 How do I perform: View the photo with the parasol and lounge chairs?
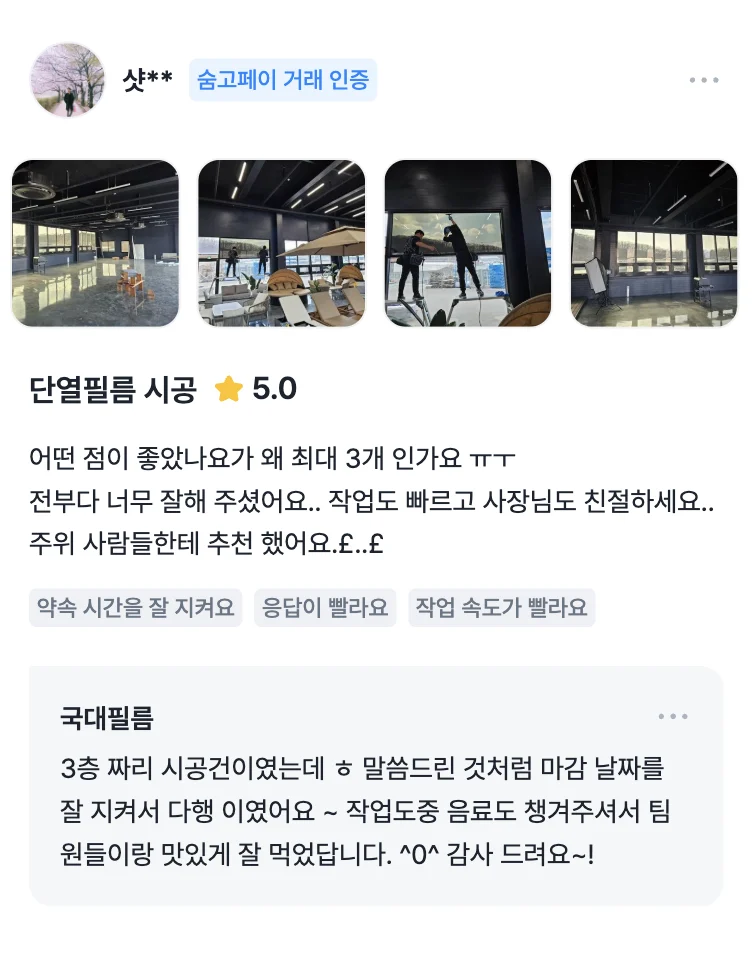coord(281,244)
